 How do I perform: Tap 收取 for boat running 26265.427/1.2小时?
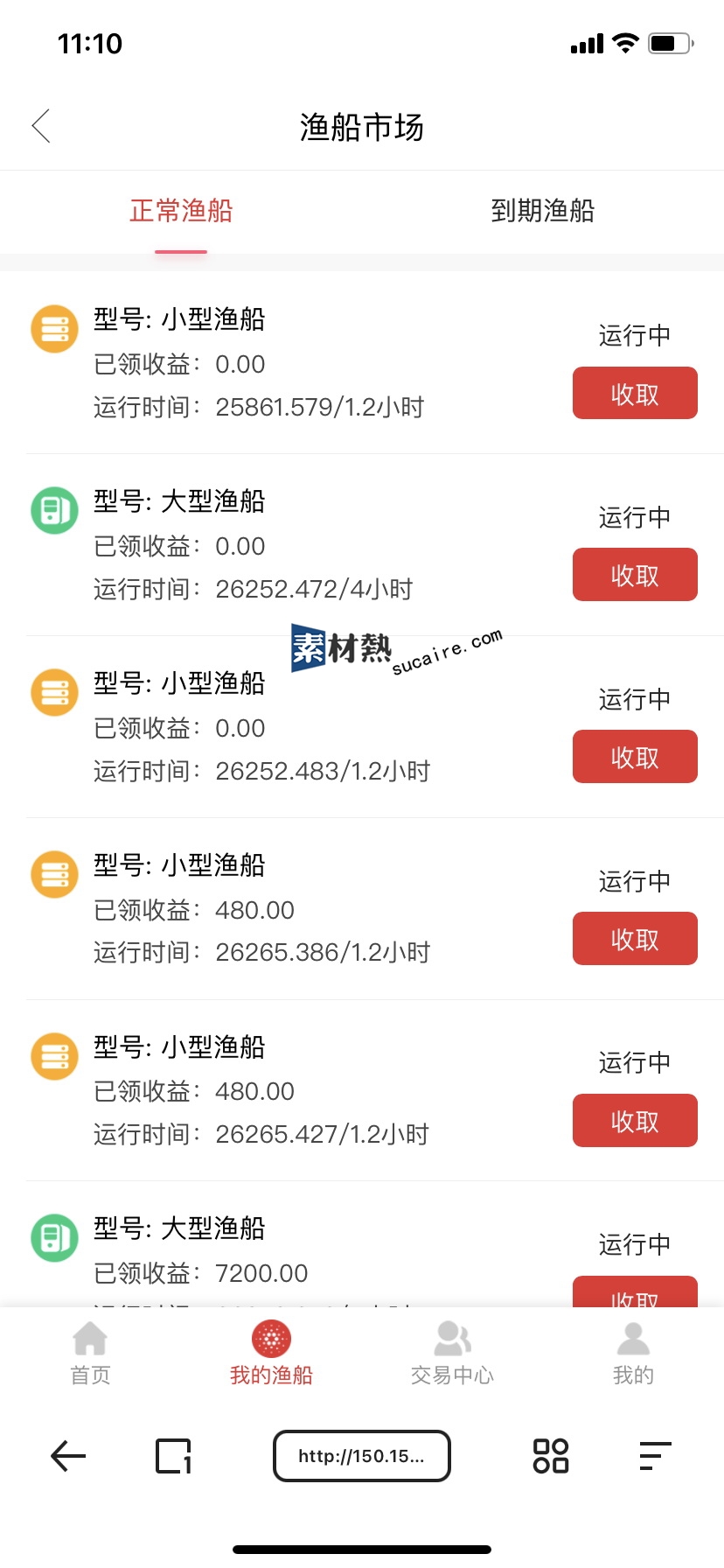(x=635, y=1121)
